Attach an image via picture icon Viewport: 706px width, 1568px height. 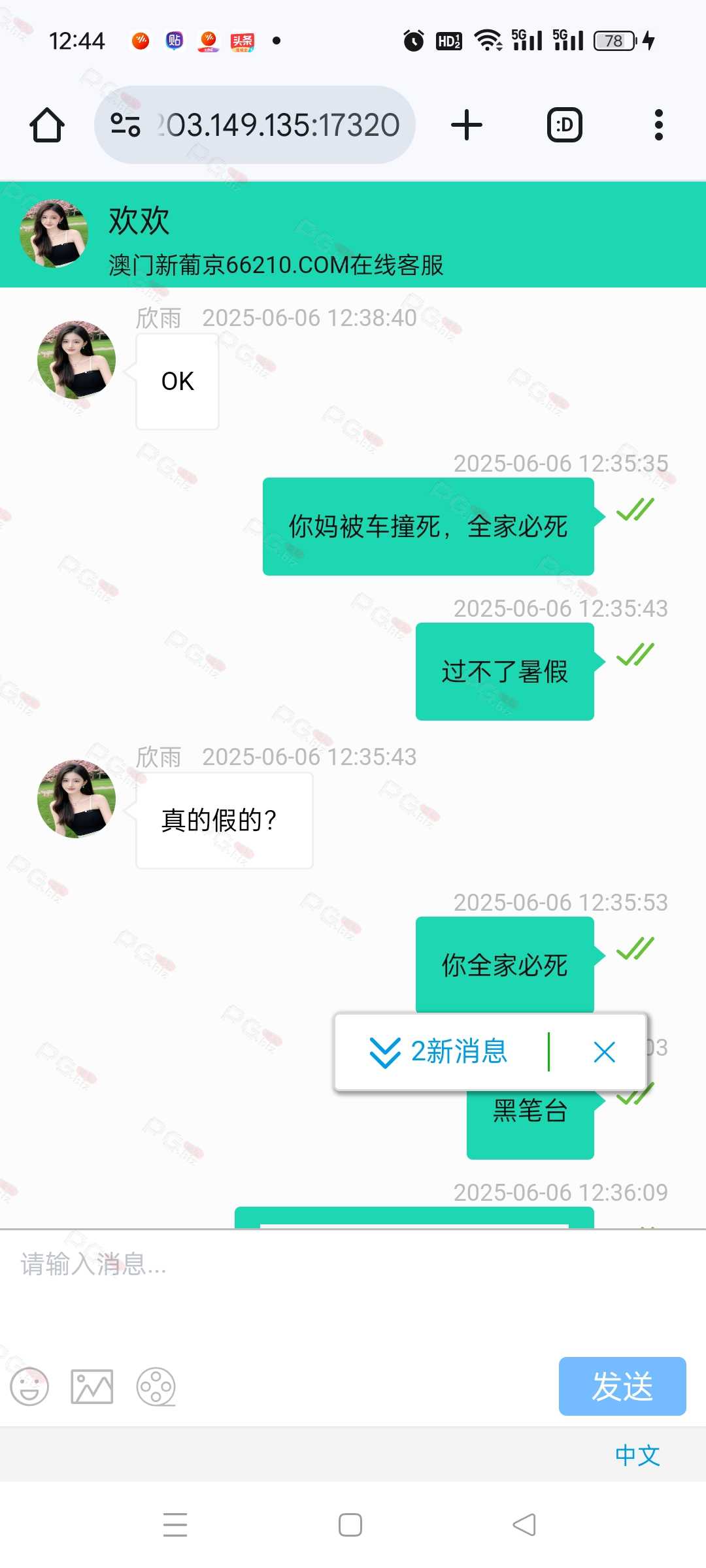point(92,1386)
